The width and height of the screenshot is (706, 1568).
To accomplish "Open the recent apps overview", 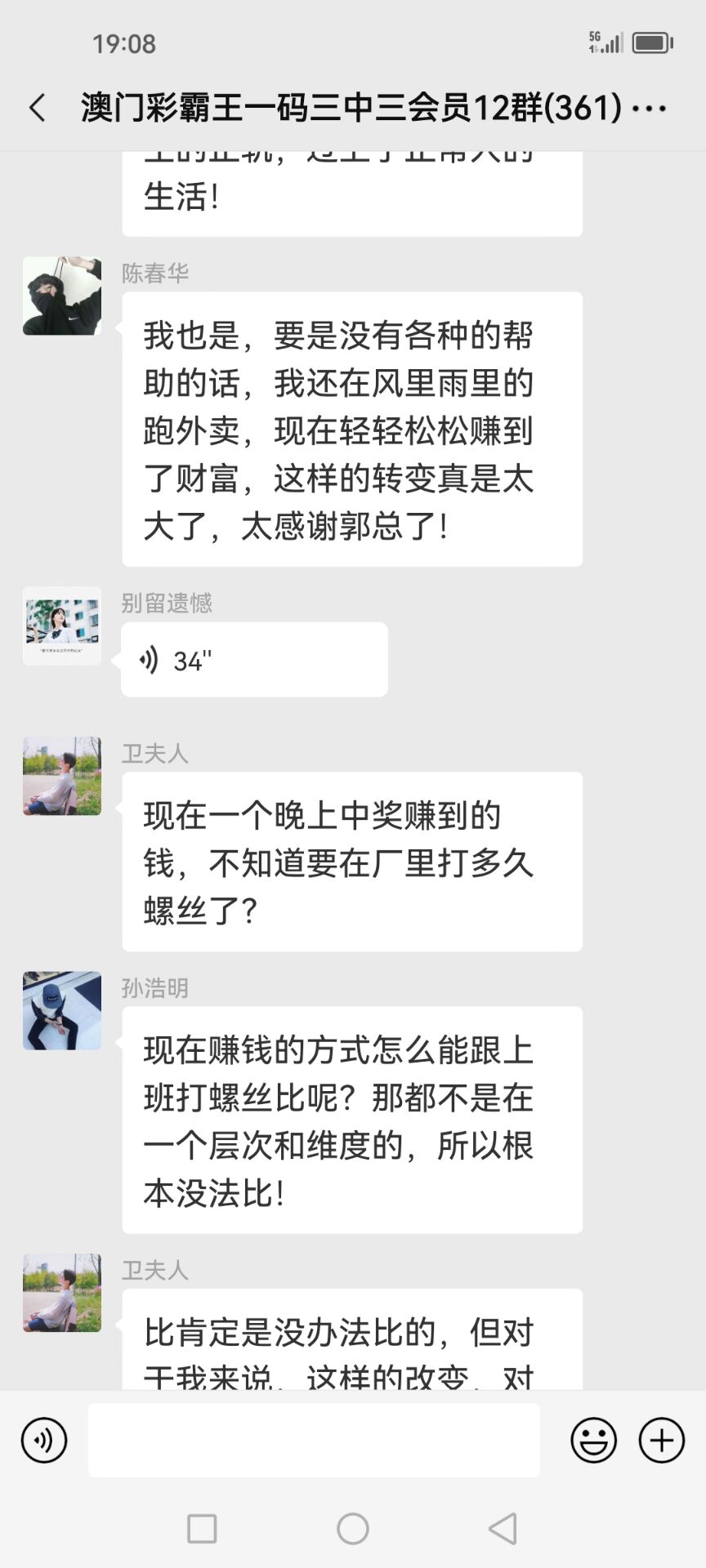I will (202, 1529).
